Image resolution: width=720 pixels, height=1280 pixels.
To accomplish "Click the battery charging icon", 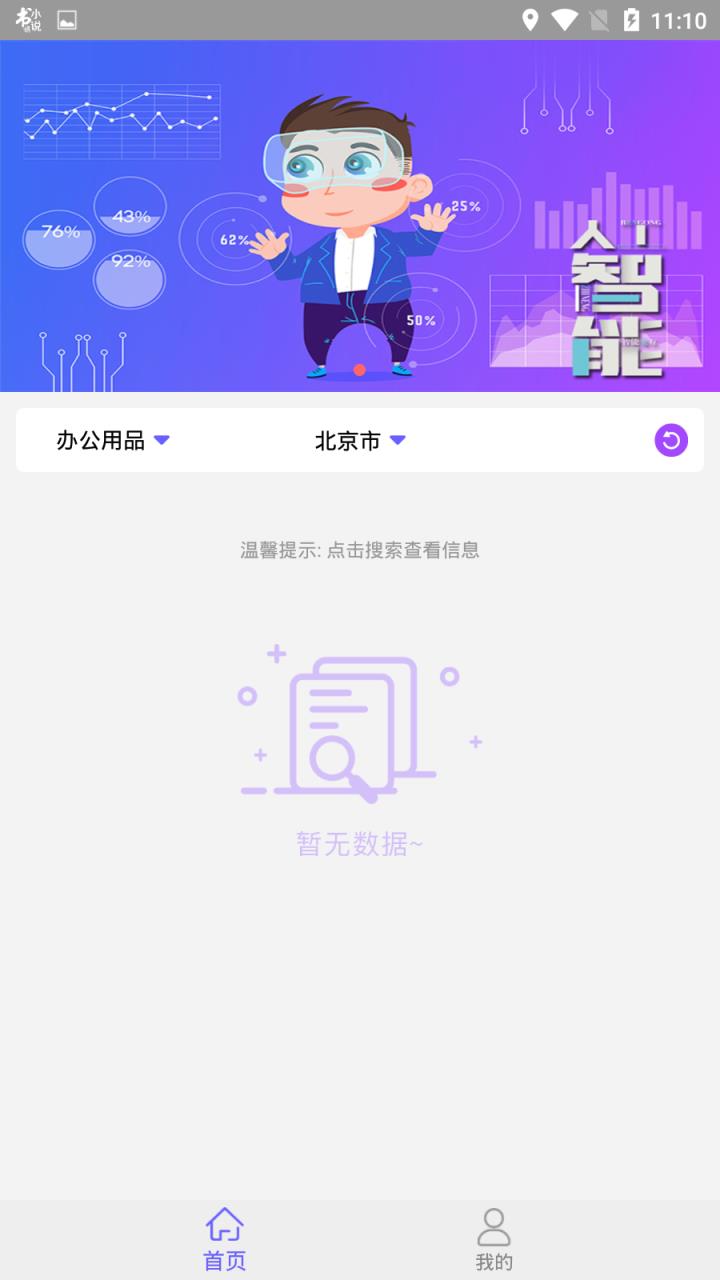I will click(x=634, y=17).
